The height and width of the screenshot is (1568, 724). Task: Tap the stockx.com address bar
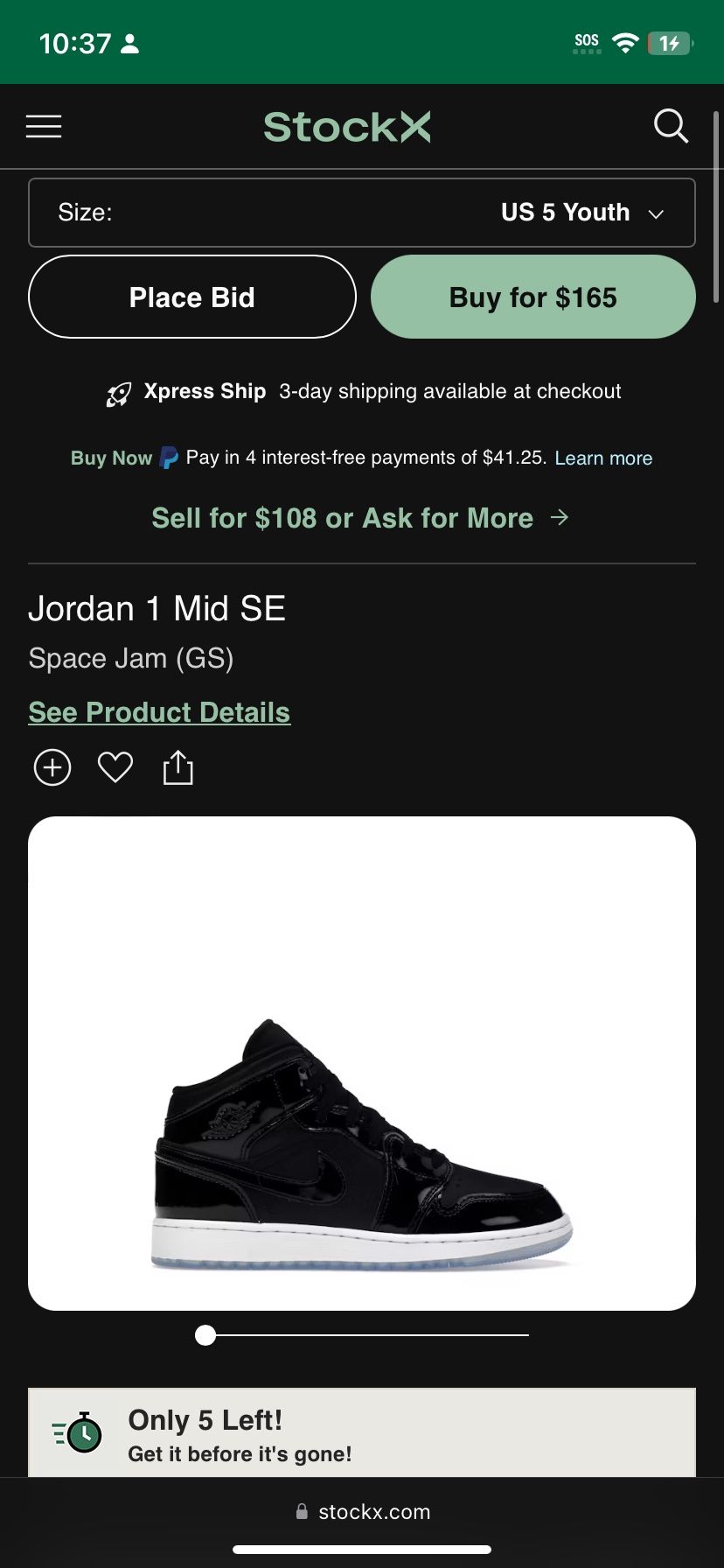pyautogui.click(x=361, y=1511)
